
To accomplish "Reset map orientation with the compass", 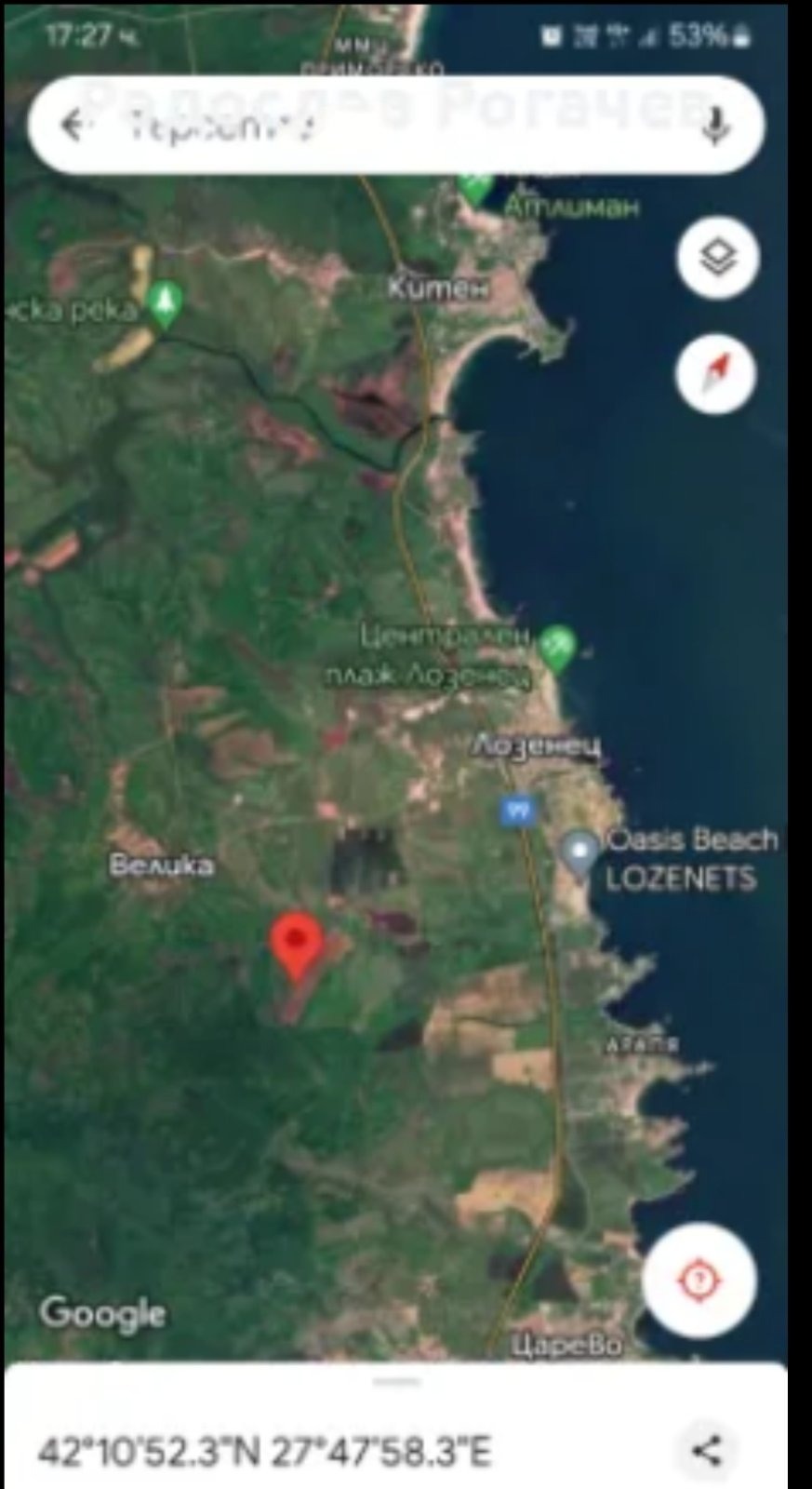I will [x=715, y=373].
